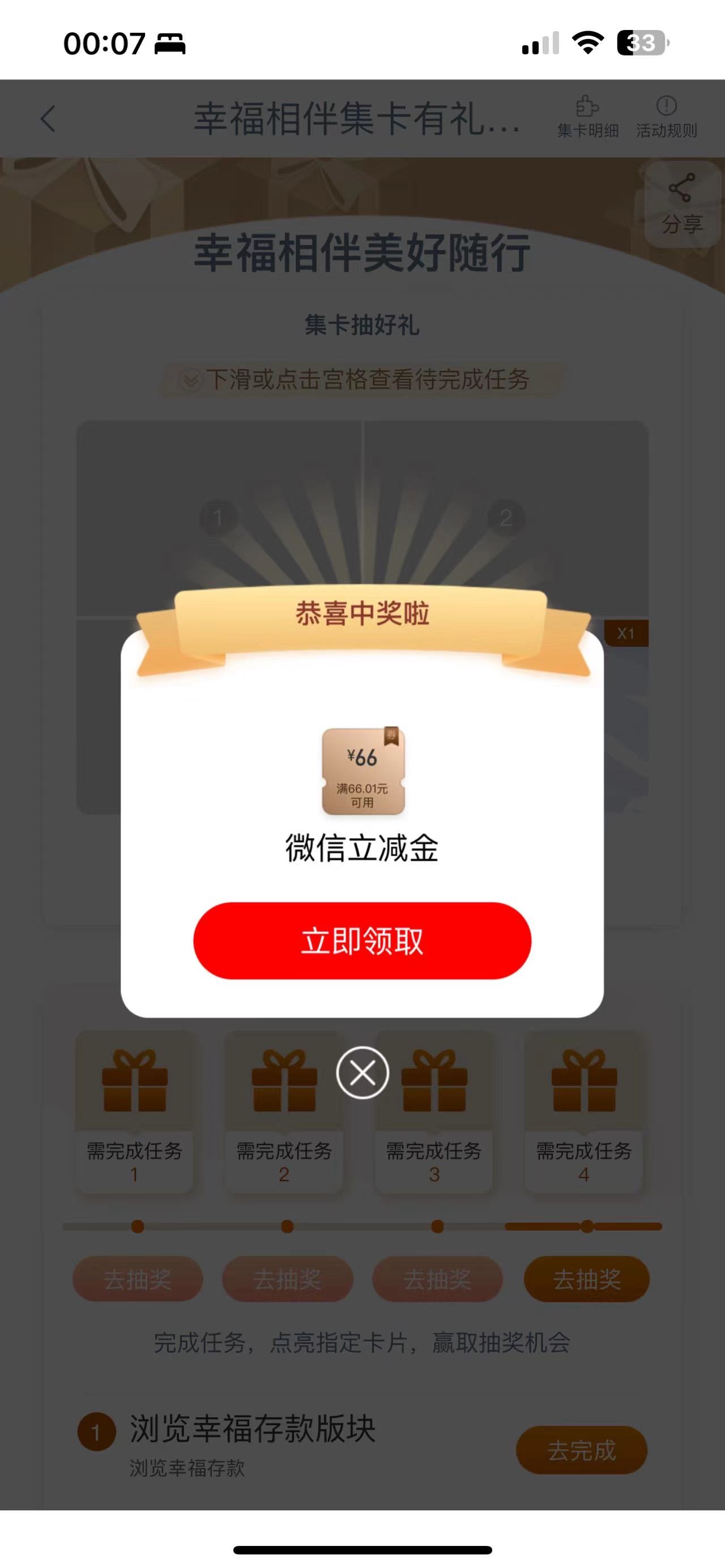Image resolution: width=725 pixels, height=1568 pixels.
Task: Tap 去抽奖 under task 2 gift
Action: tap(287, 1278)
